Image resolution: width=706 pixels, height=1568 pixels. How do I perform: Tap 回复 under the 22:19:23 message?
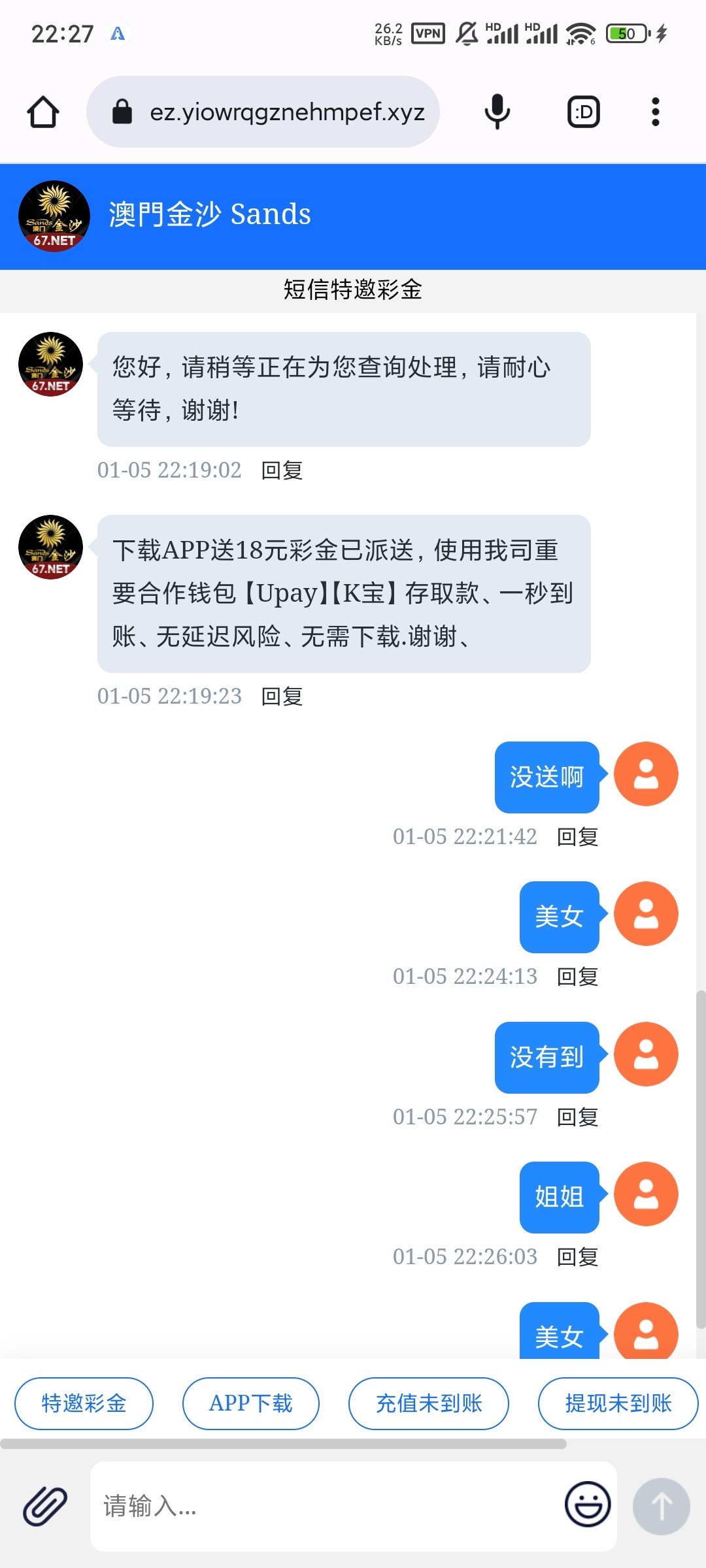(x=282, y=696)
